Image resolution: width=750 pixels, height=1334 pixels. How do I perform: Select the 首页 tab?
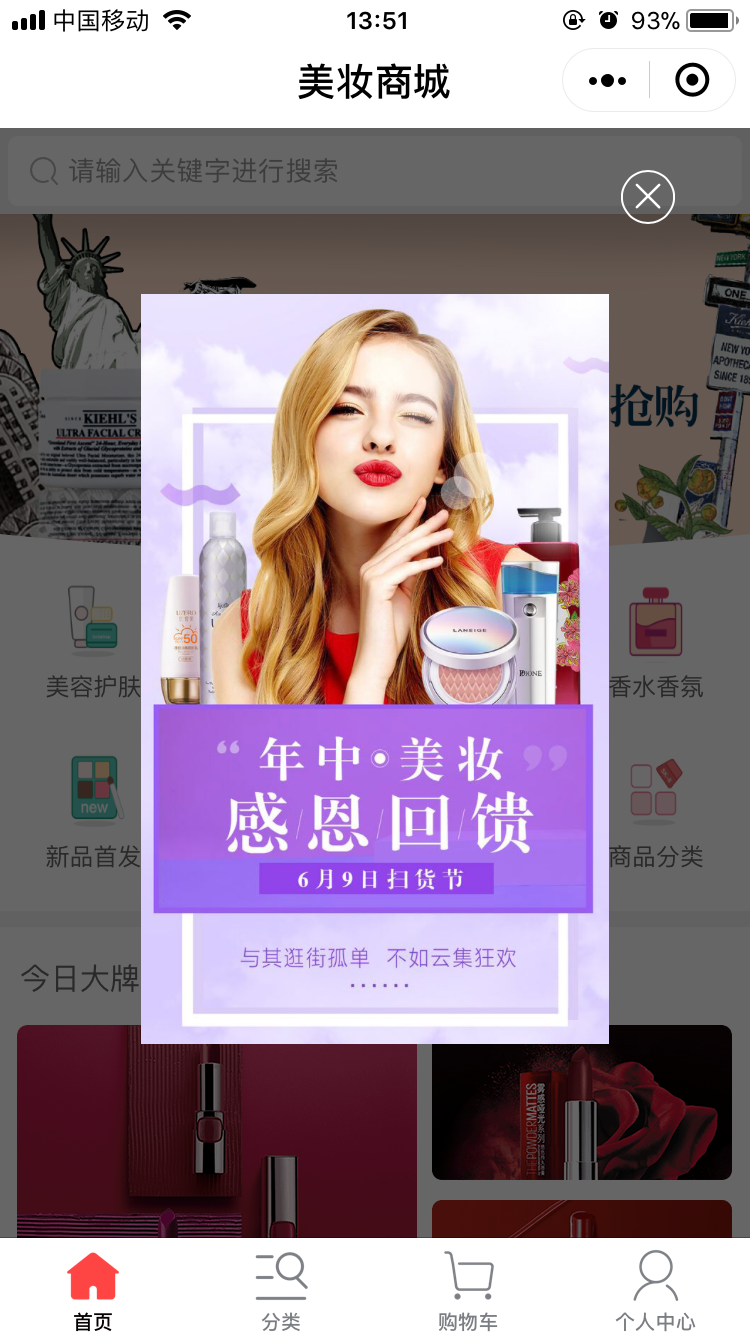(x=93, y=1290)
